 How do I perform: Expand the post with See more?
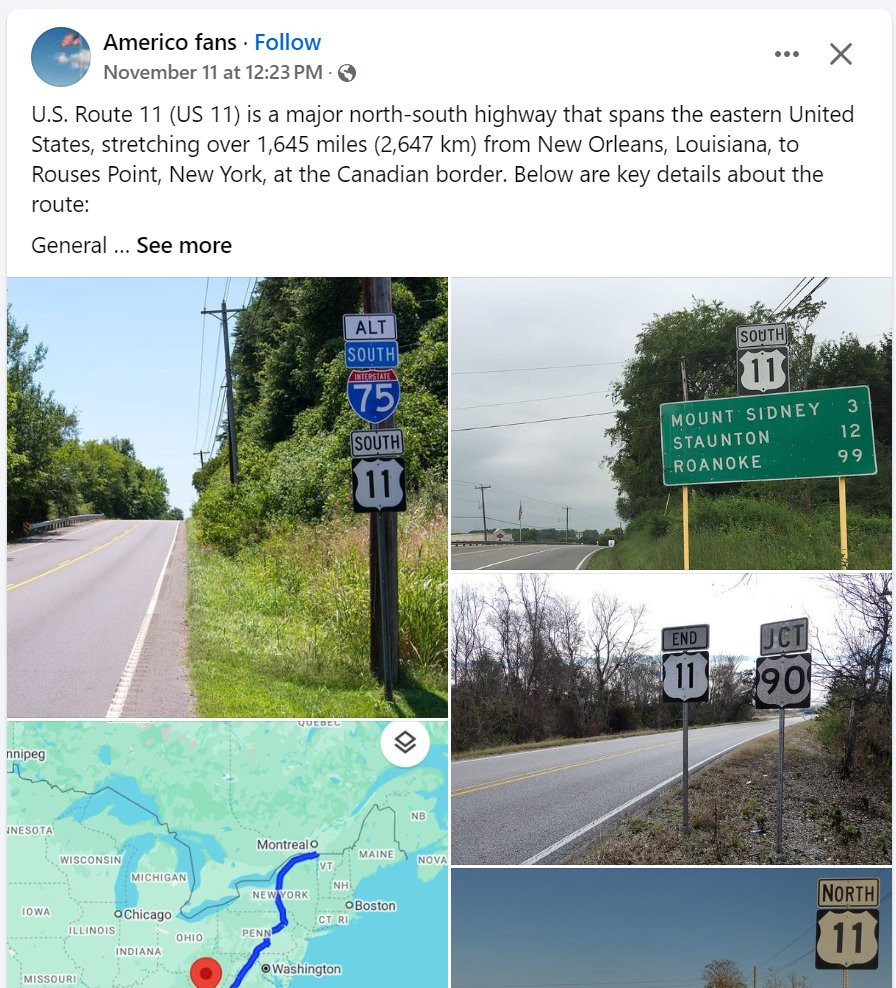coord(184,245)
